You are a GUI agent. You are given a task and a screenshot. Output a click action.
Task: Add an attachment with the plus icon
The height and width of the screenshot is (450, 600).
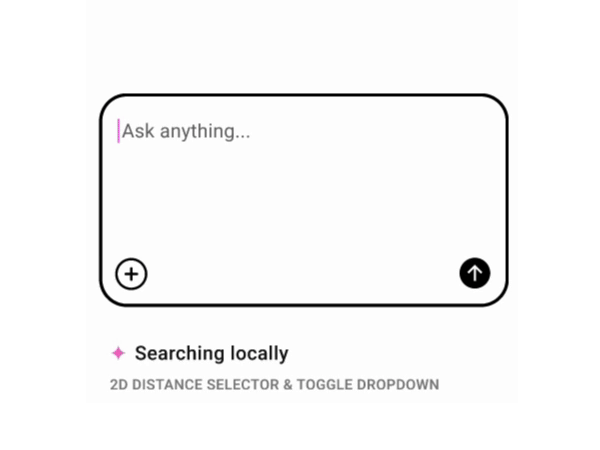point(131,273)
